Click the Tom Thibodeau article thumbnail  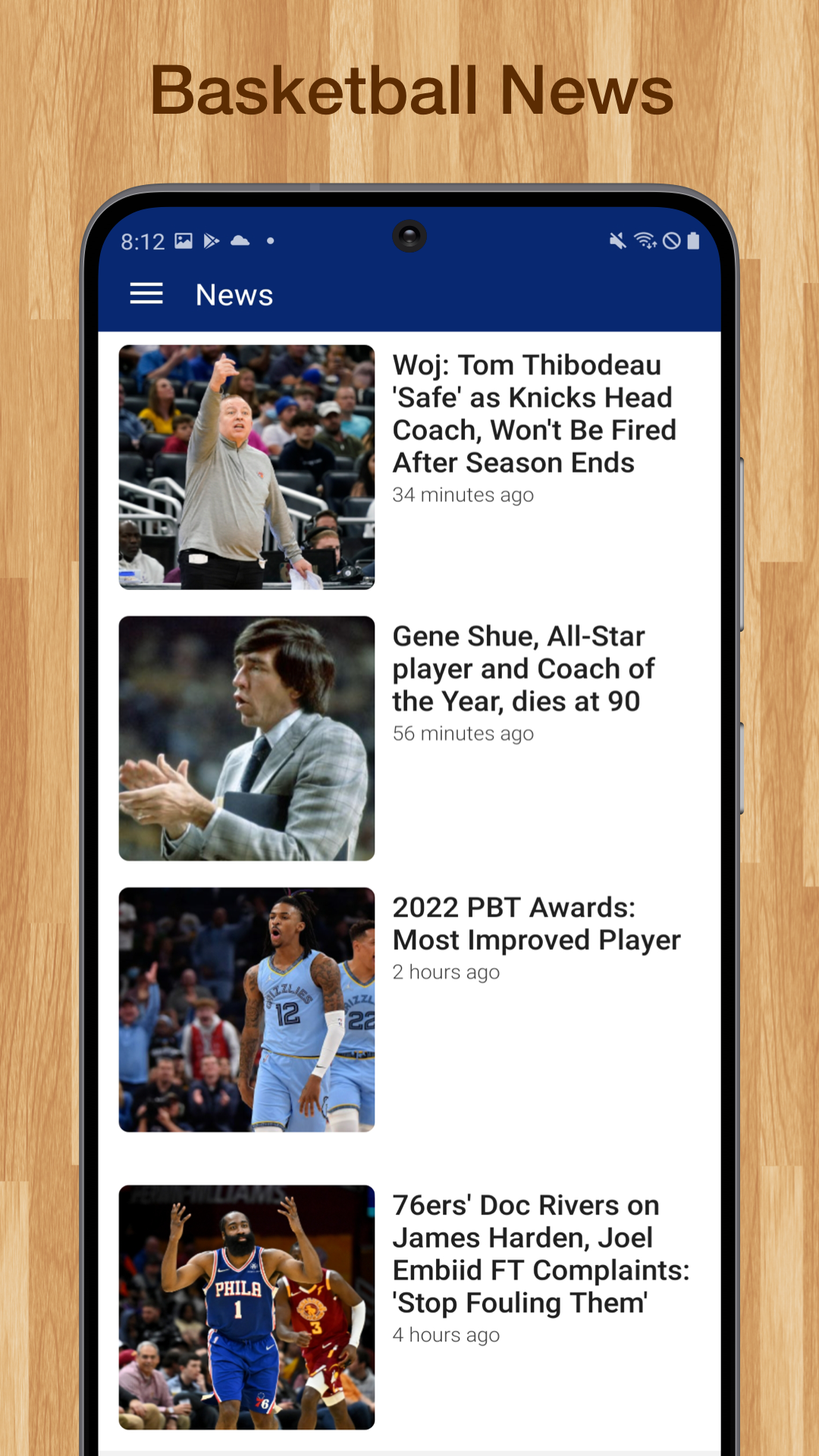coord(246,466)
